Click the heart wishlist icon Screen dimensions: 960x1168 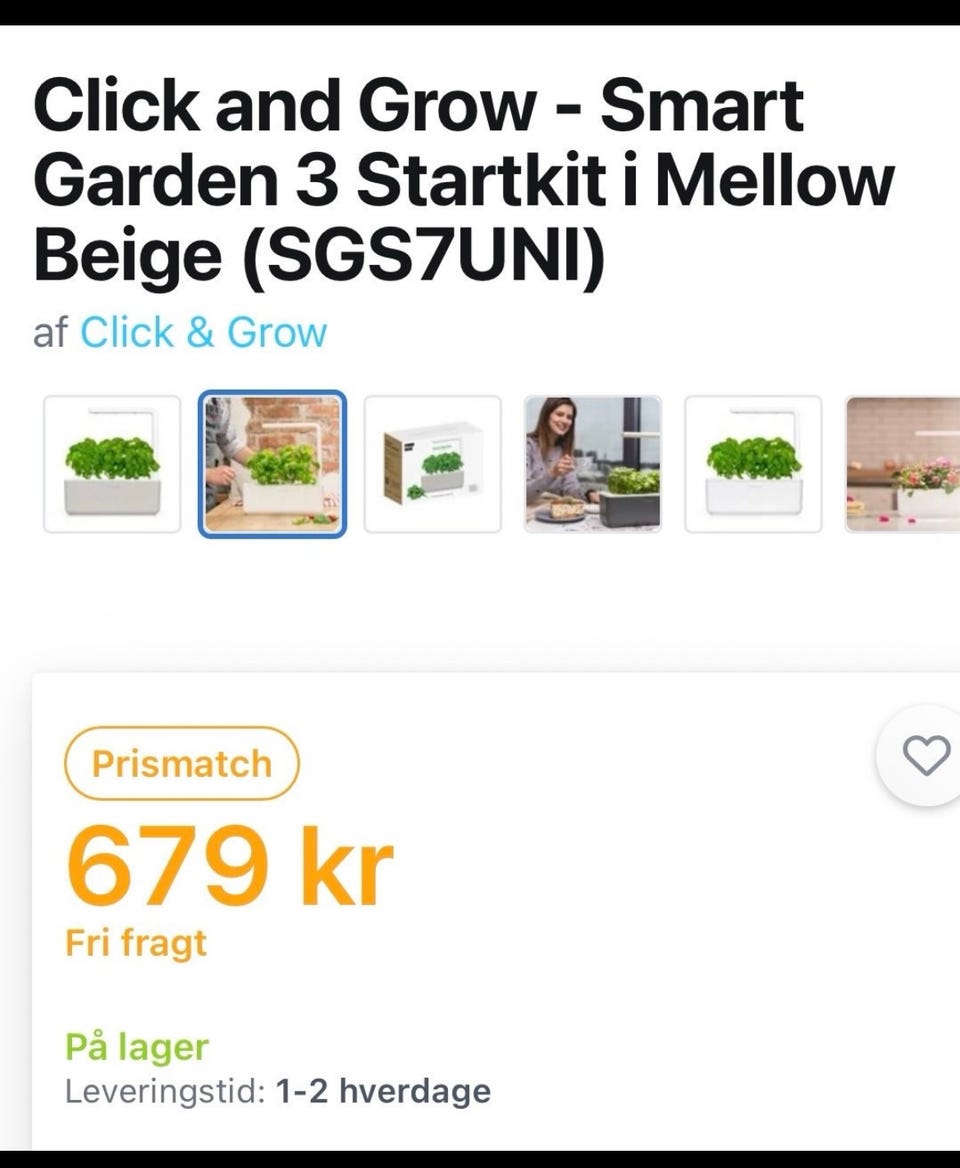point(925,757)
